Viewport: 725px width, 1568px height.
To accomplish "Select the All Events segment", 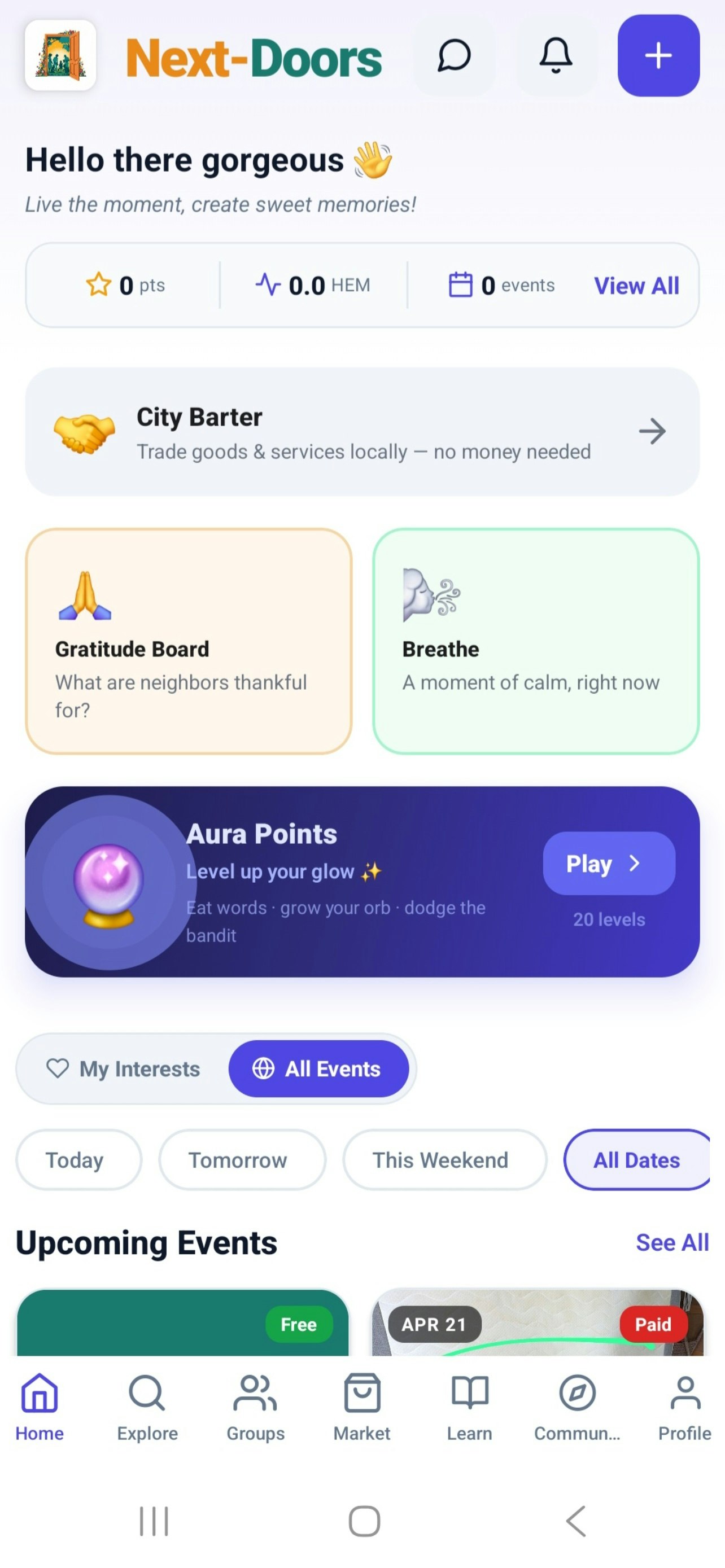I will pyautogui.click(x=318, y=1069).
